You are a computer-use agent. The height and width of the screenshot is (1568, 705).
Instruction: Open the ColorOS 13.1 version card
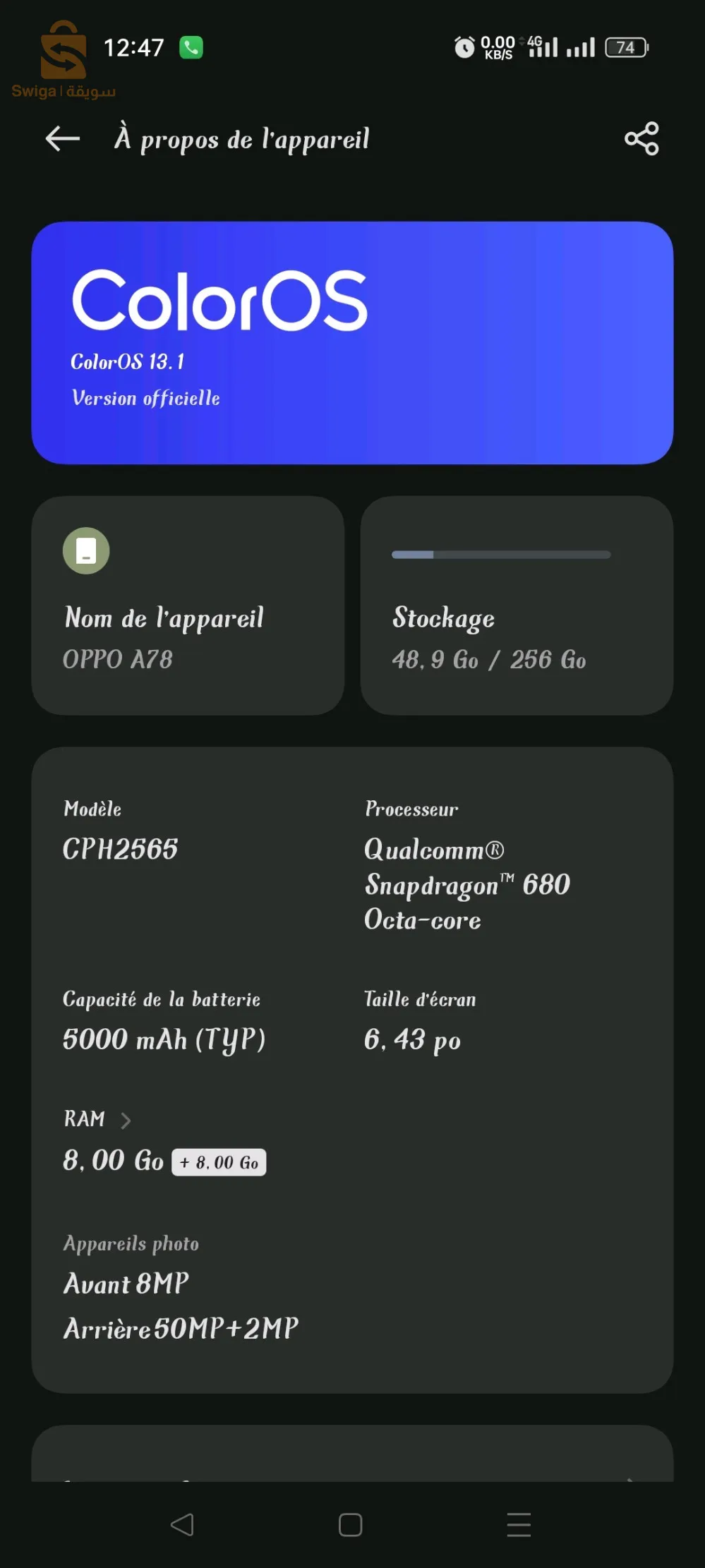click(x=352, y=343)
